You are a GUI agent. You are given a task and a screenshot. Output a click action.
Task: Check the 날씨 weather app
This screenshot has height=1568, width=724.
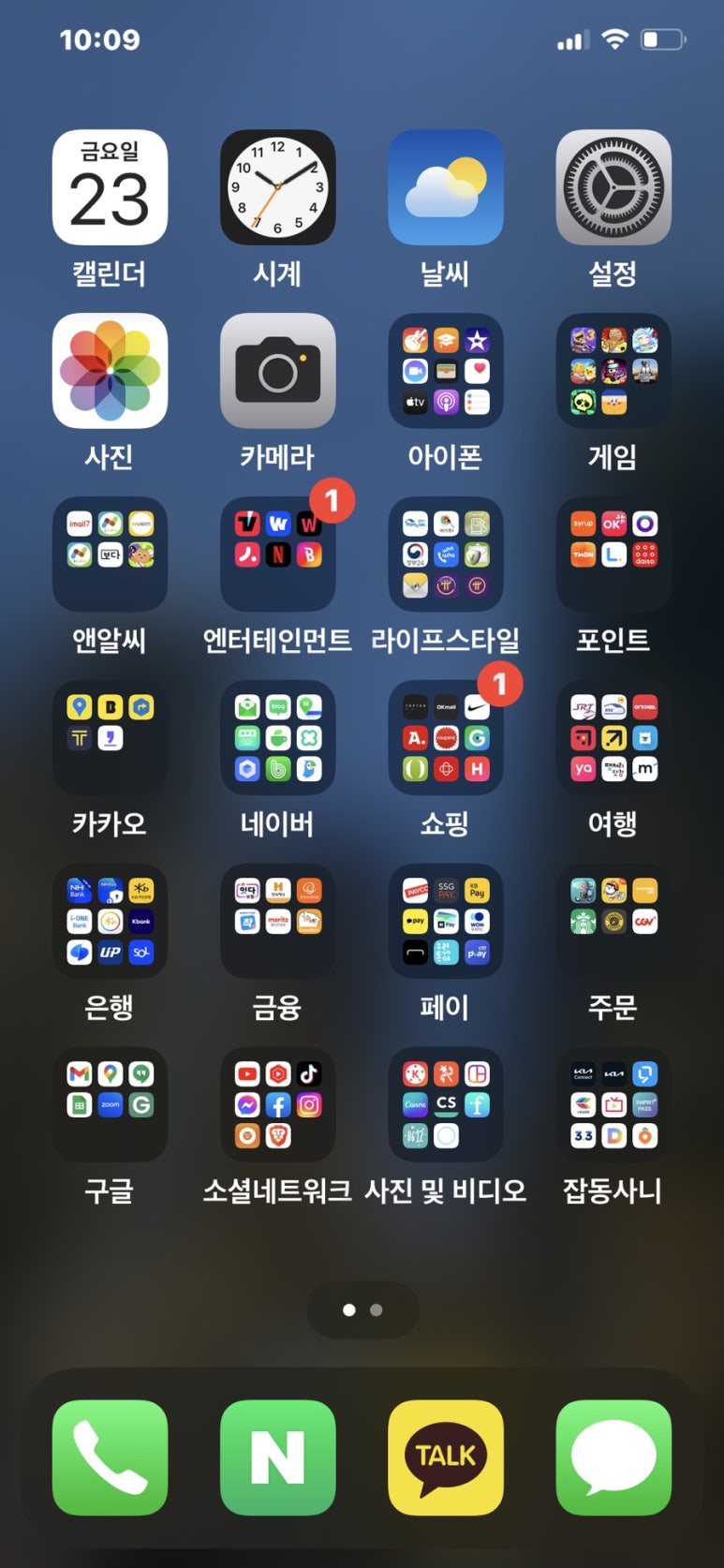(446, 187)
